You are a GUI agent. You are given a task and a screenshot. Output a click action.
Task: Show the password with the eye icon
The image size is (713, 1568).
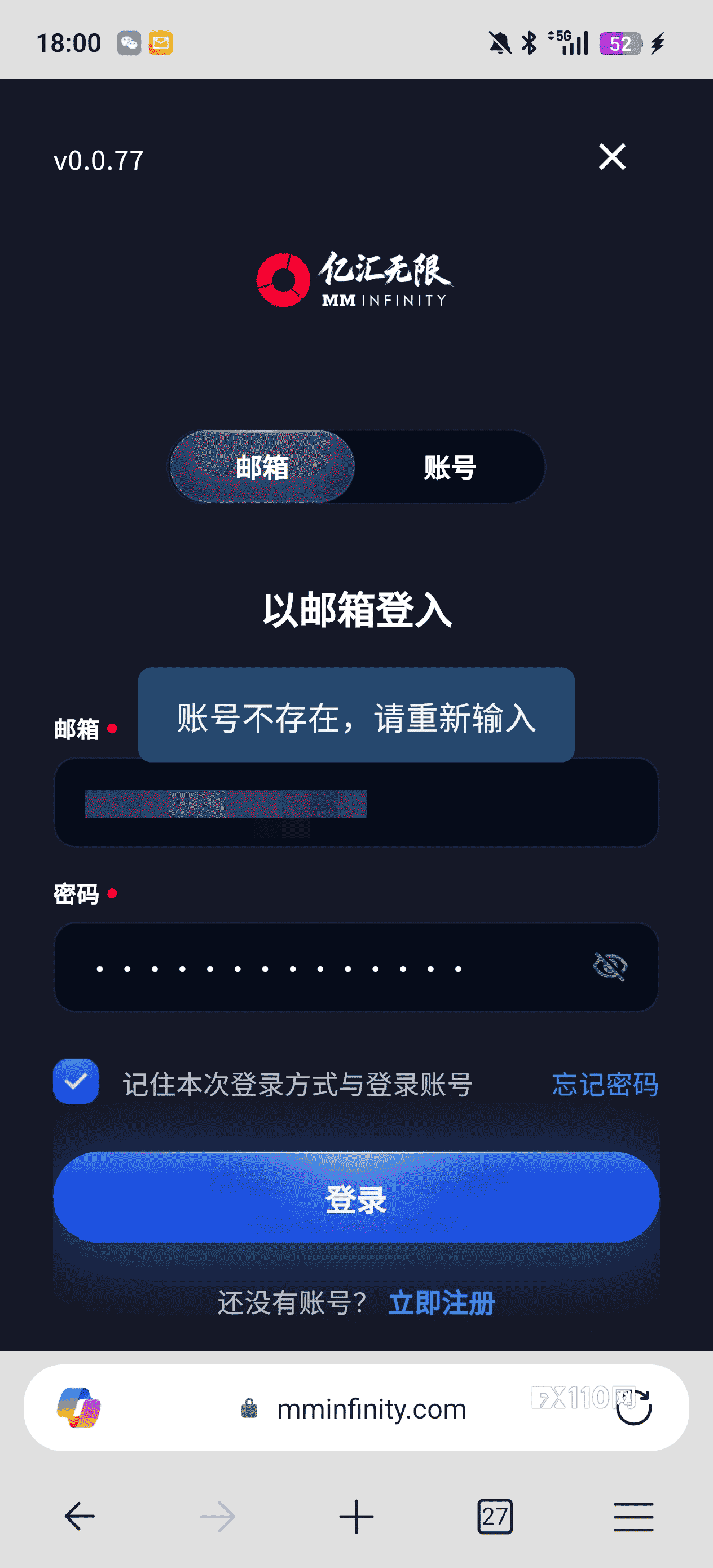[610, 967]
